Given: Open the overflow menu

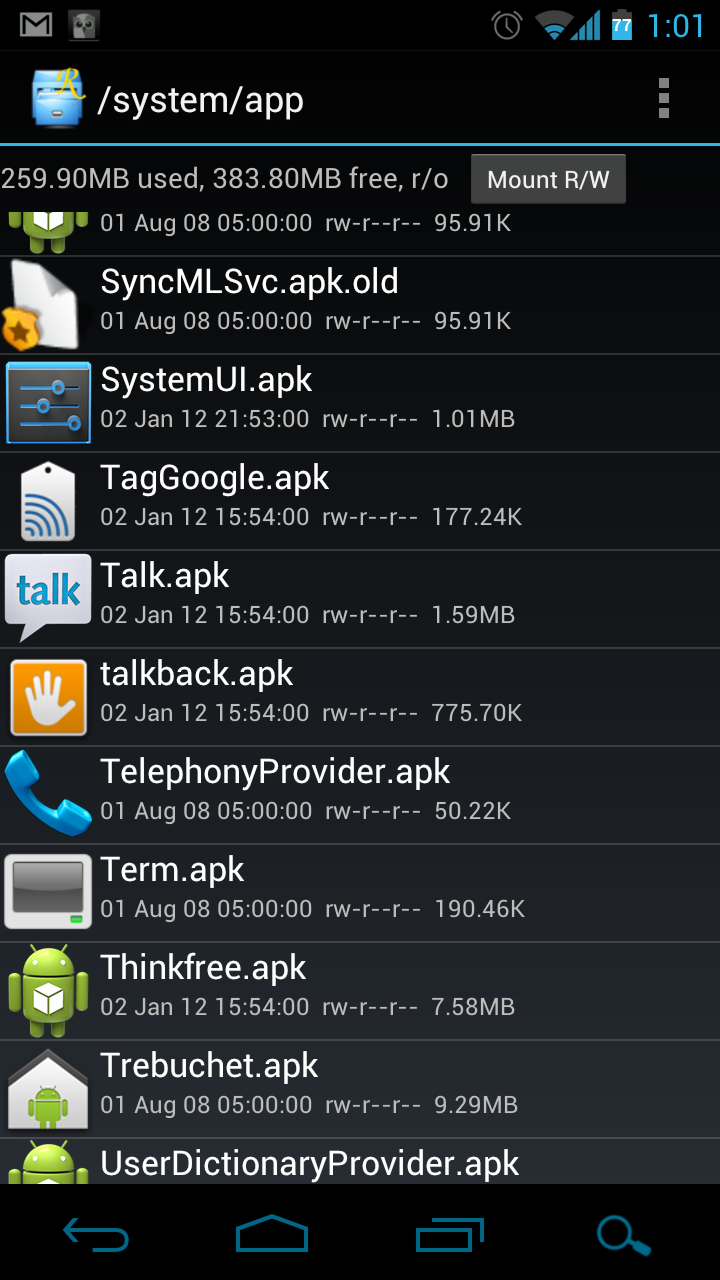Looking at the screenshot, I should [x=663, y=99].
